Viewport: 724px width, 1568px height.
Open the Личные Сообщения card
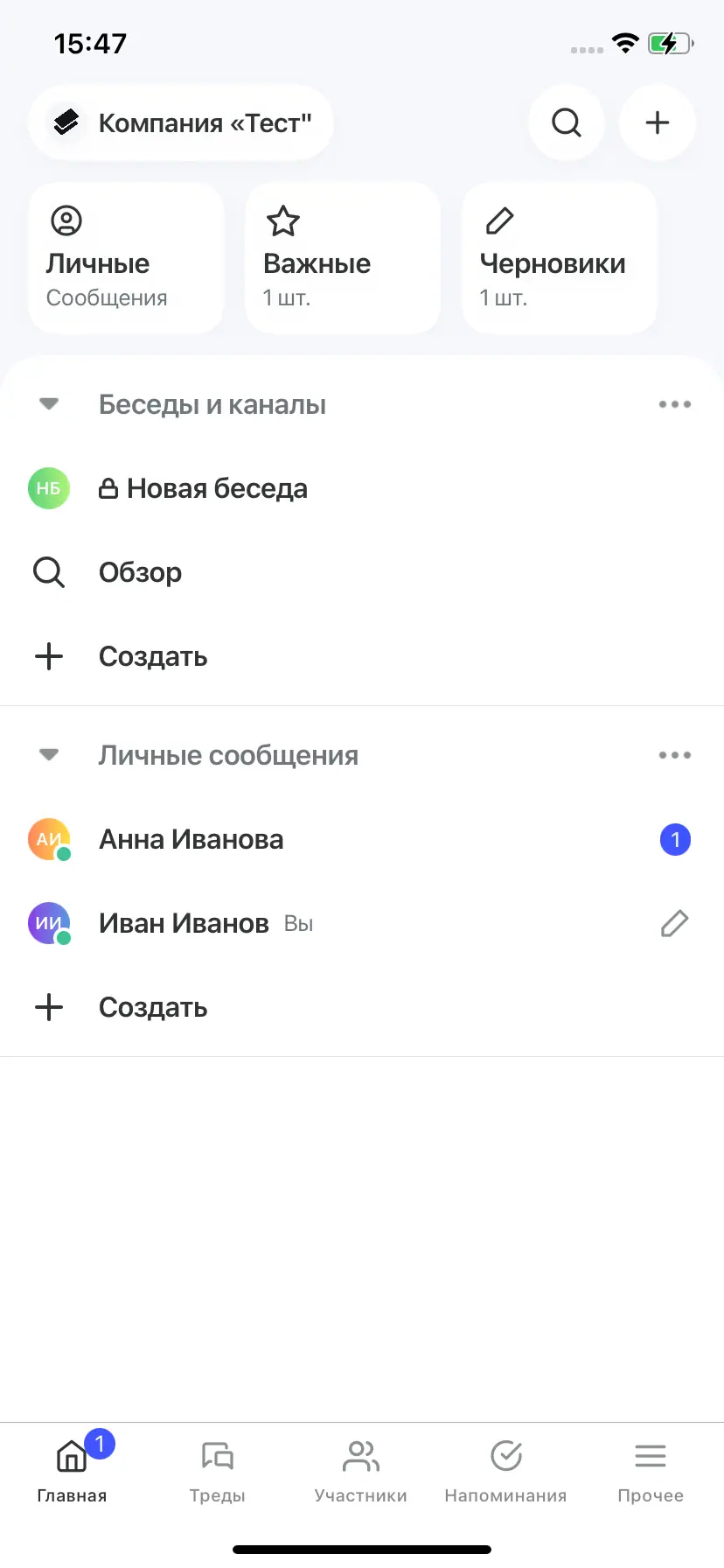pyautogui.click(x=125, y=258)
